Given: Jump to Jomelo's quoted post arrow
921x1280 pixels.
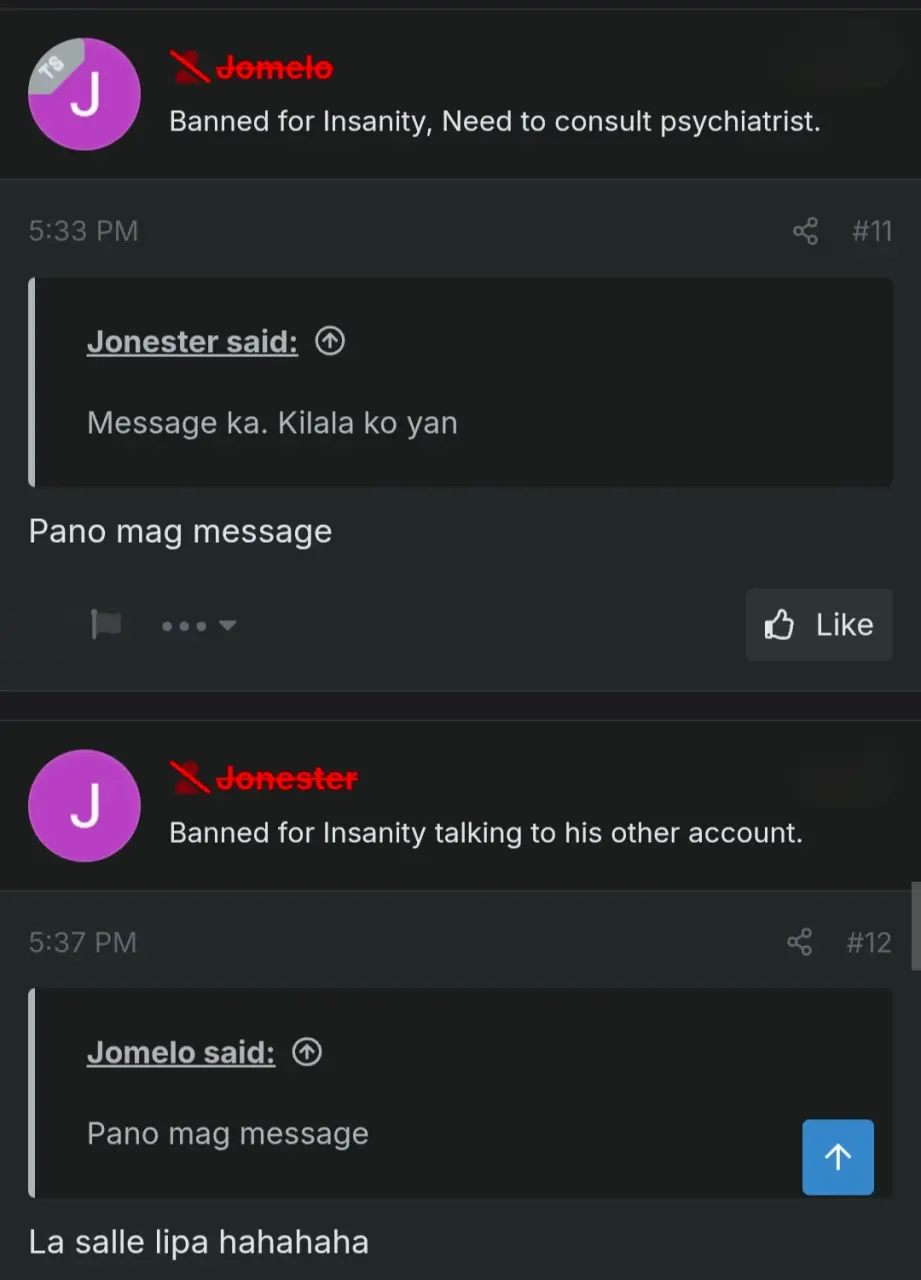Looking at the screenshot, I should (307, 1053).
